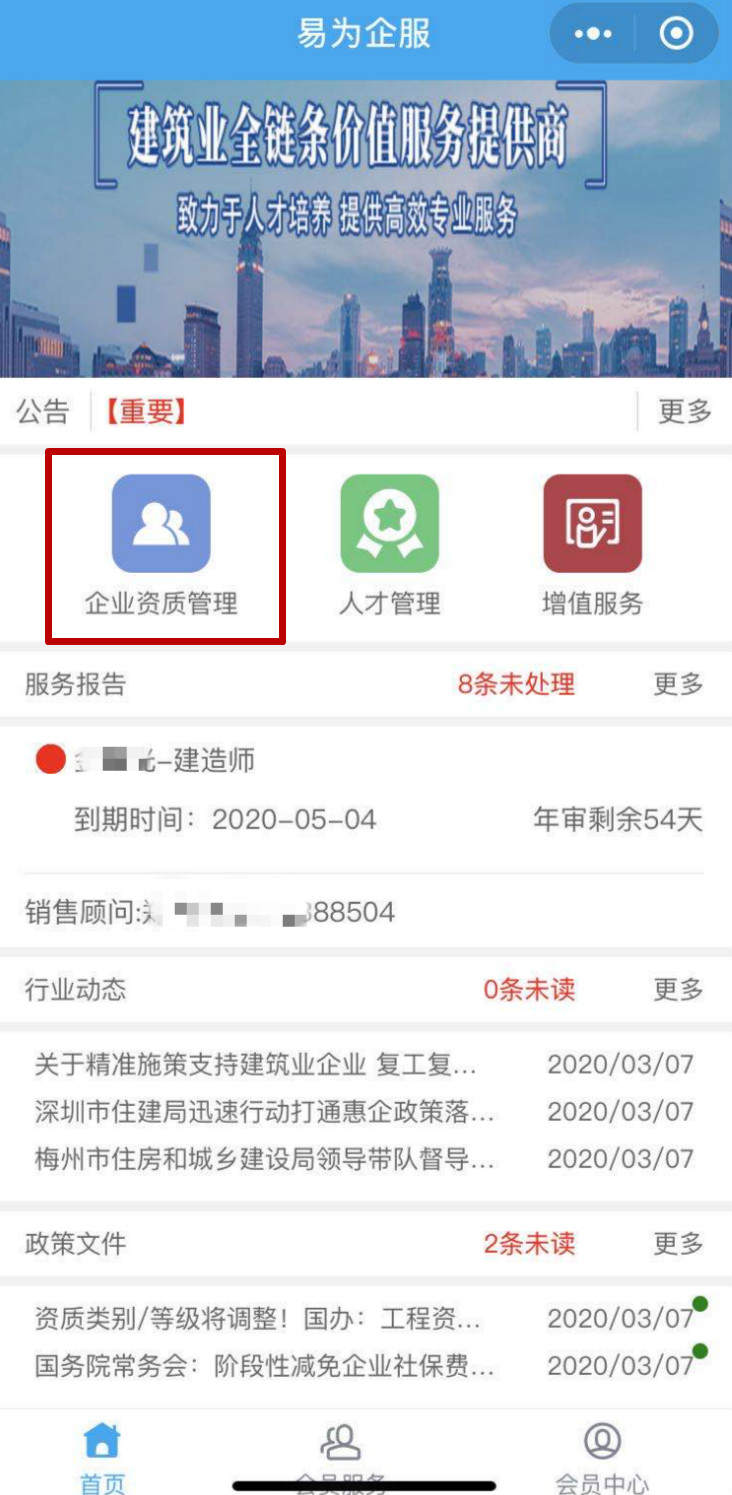View more 政策文件
This screenshot has width=732, height=1495.
(678, 1243)
